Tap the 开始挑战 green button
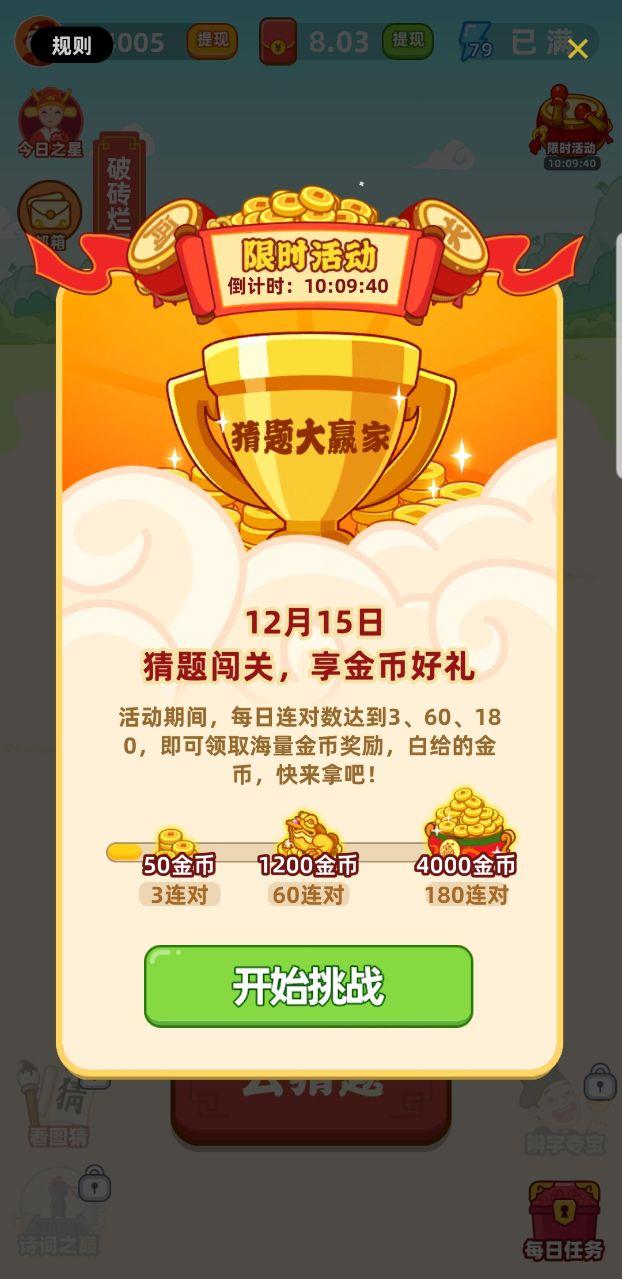 click(x=308, y=986)
